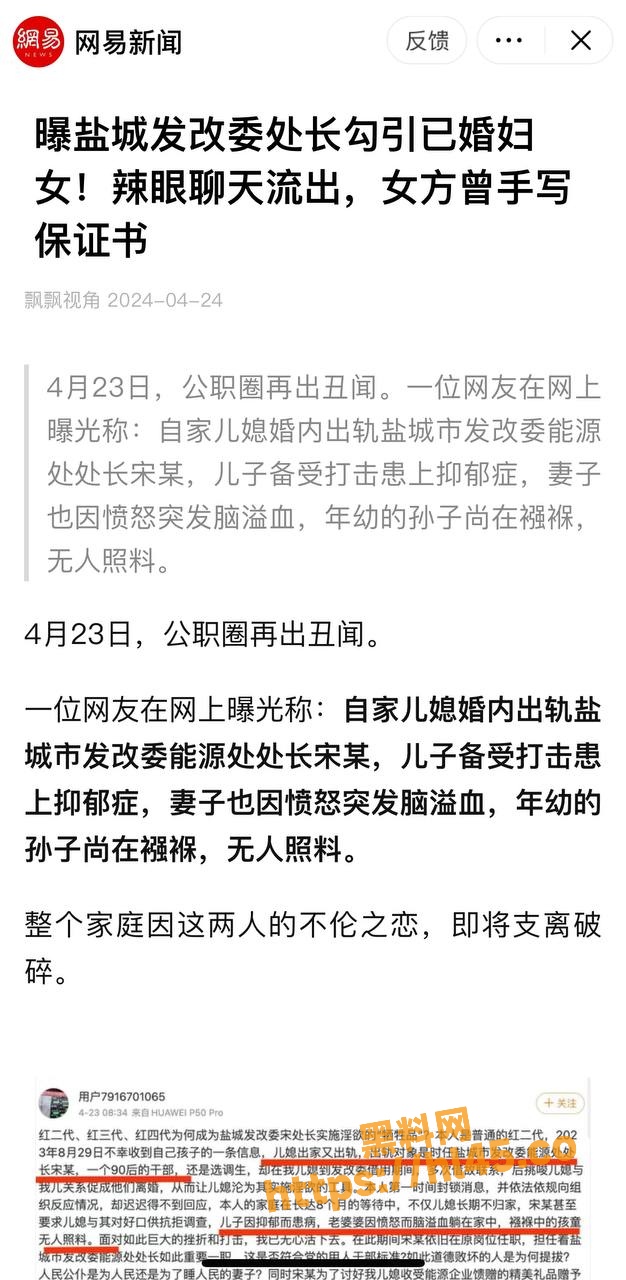This screenshot has height=1280, width=626.
Task: Open the three-dot more options menu
Action: 509,41
